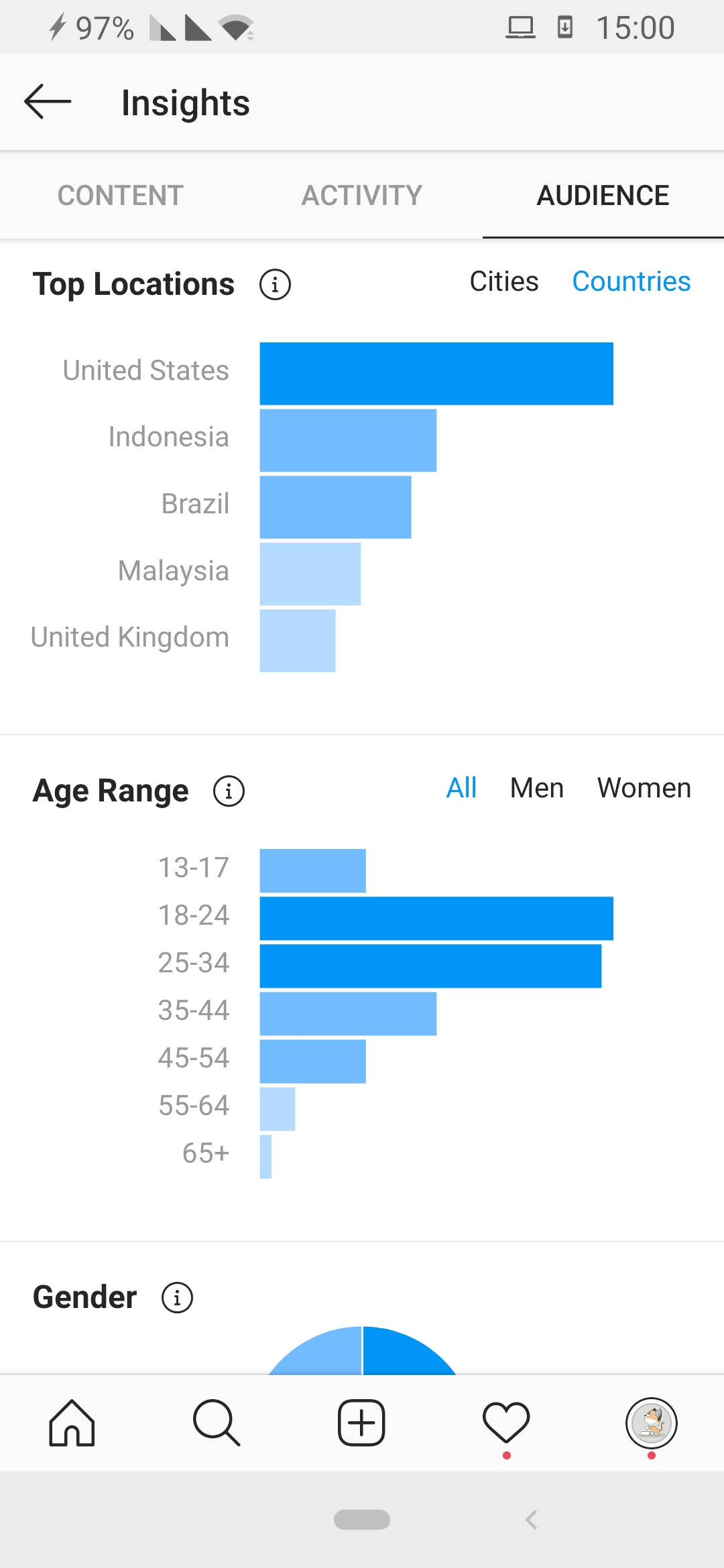Open Age Range info icon

[229, 791]
